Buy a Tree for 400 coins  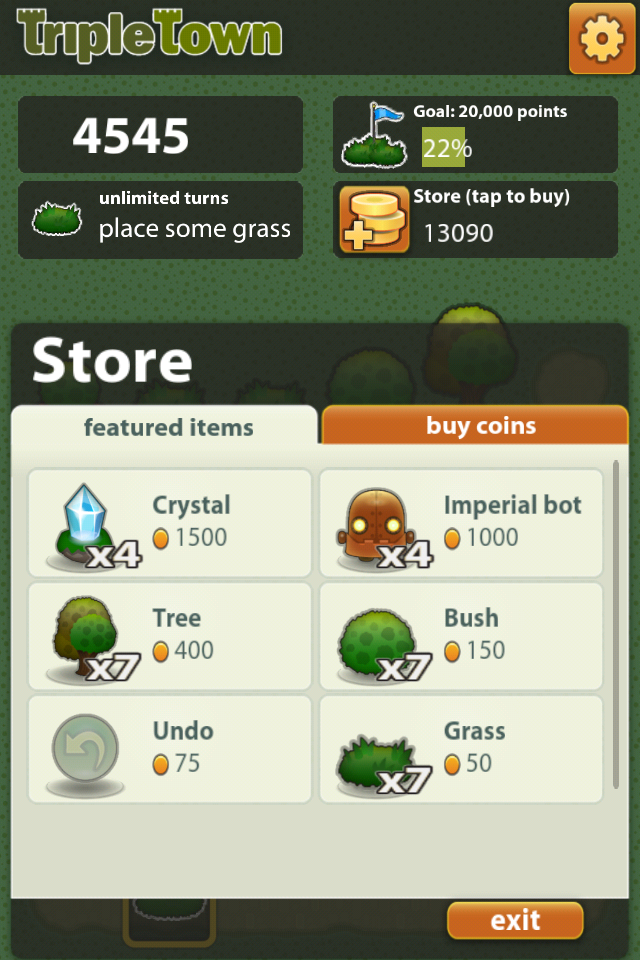coord(170,636)
